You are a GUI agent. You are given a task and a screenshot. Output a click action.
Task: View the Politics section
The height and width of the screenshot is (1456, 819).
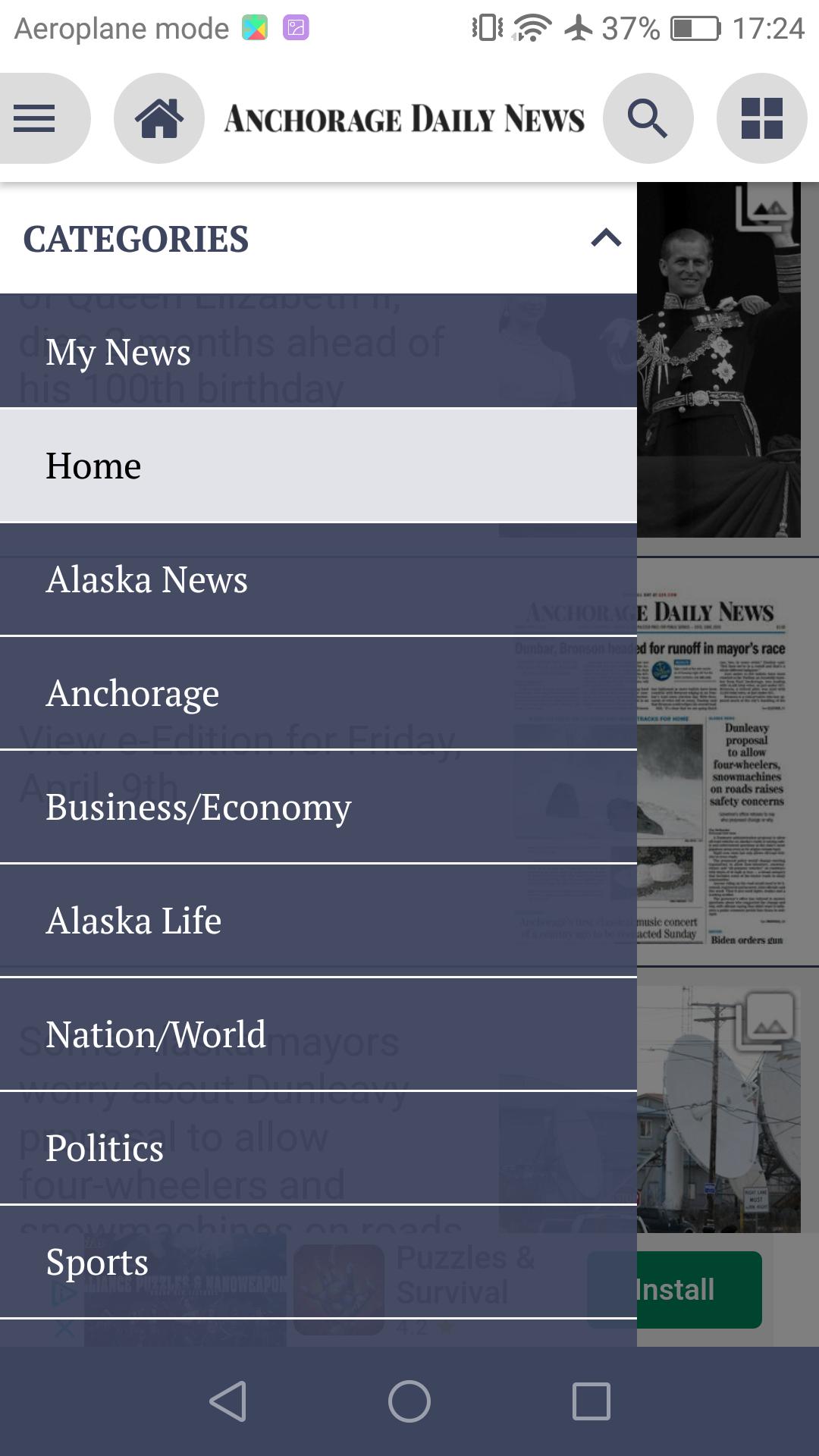(x=318, y=1148)
